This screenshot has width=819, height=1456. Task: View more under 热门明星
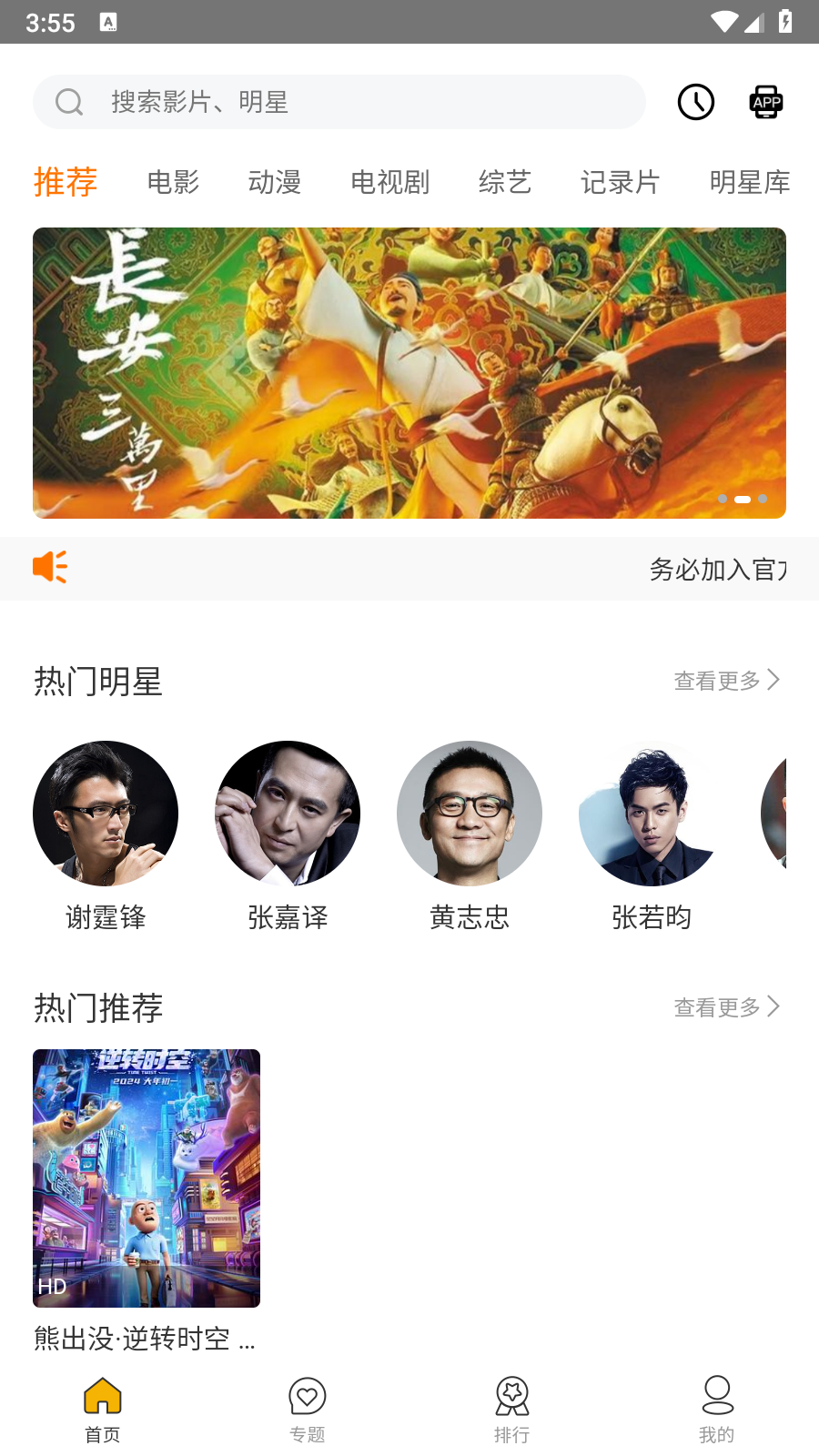click(726, 681)
